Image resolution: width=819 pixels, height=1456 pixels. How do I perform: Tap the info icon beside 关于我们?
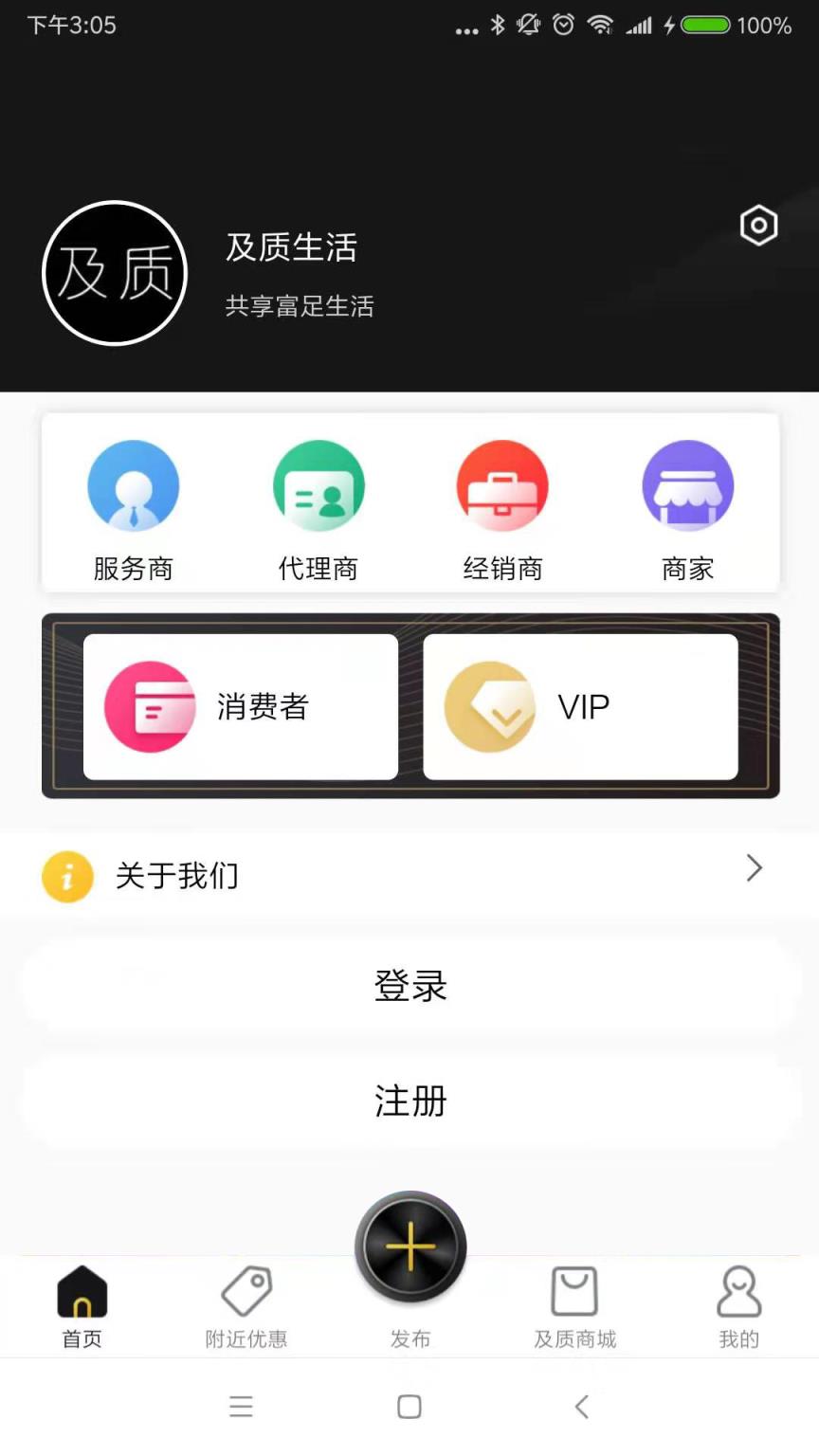click(x=66, y=875)
